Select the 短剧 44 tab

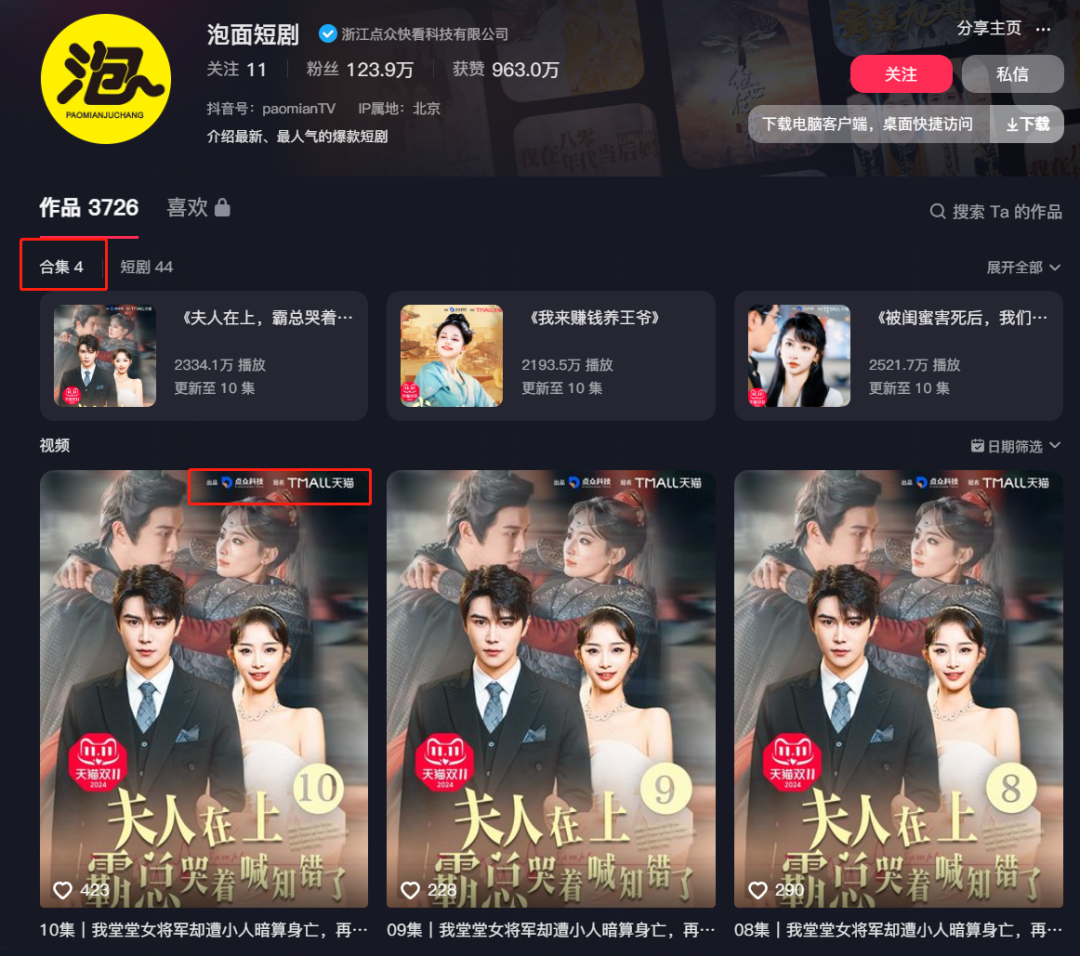tap(146, 267)
